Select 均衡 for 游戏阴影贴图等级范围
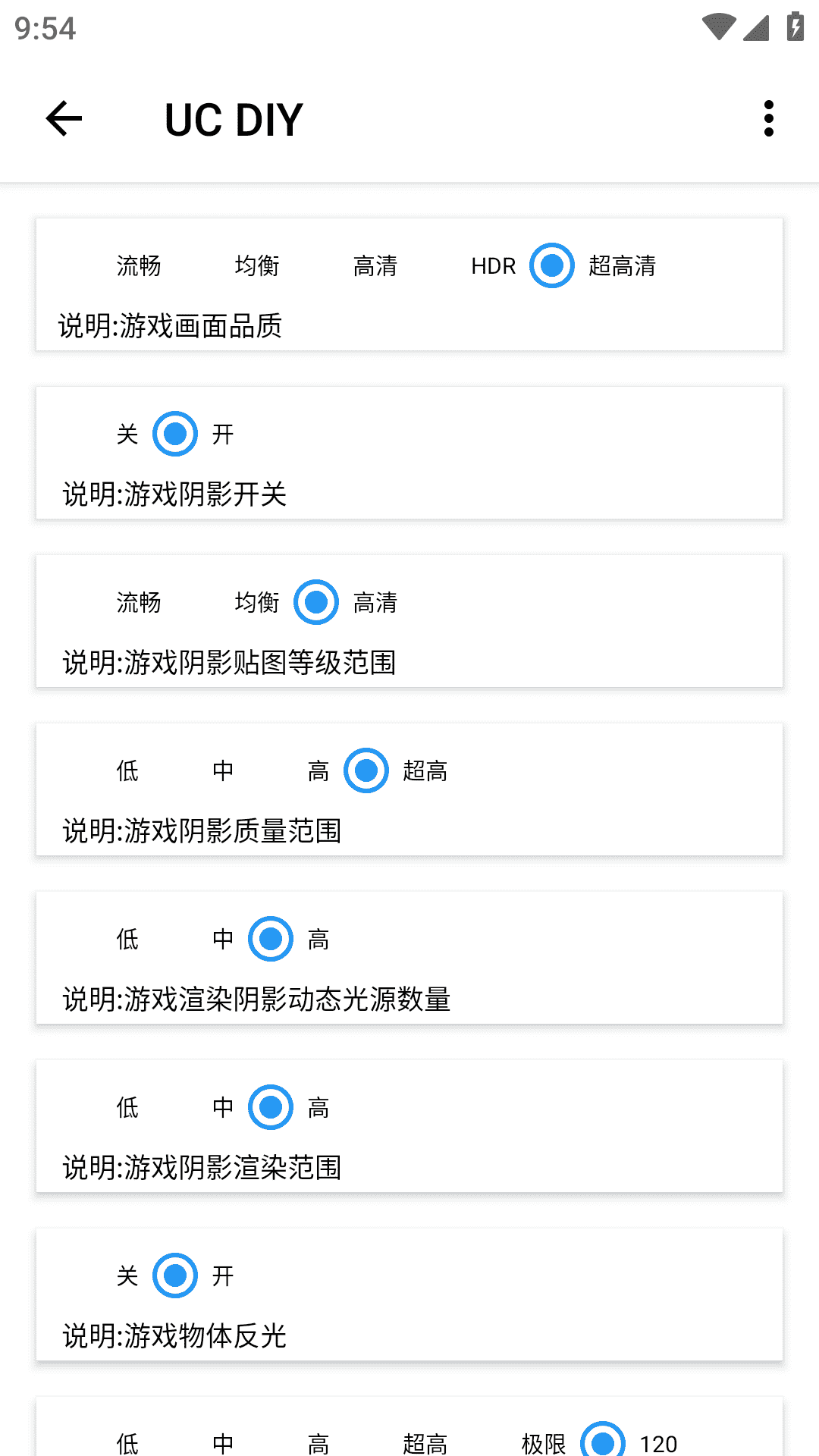 (258, 603)
